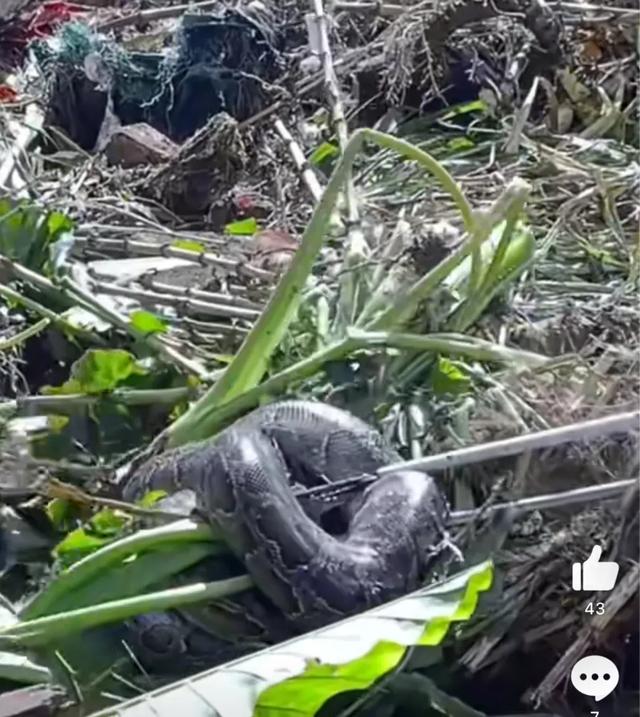Like this video with the thumbs-up icon
Image resolution: width=640 pixels, height=717 pixels.
click(595, 571)
